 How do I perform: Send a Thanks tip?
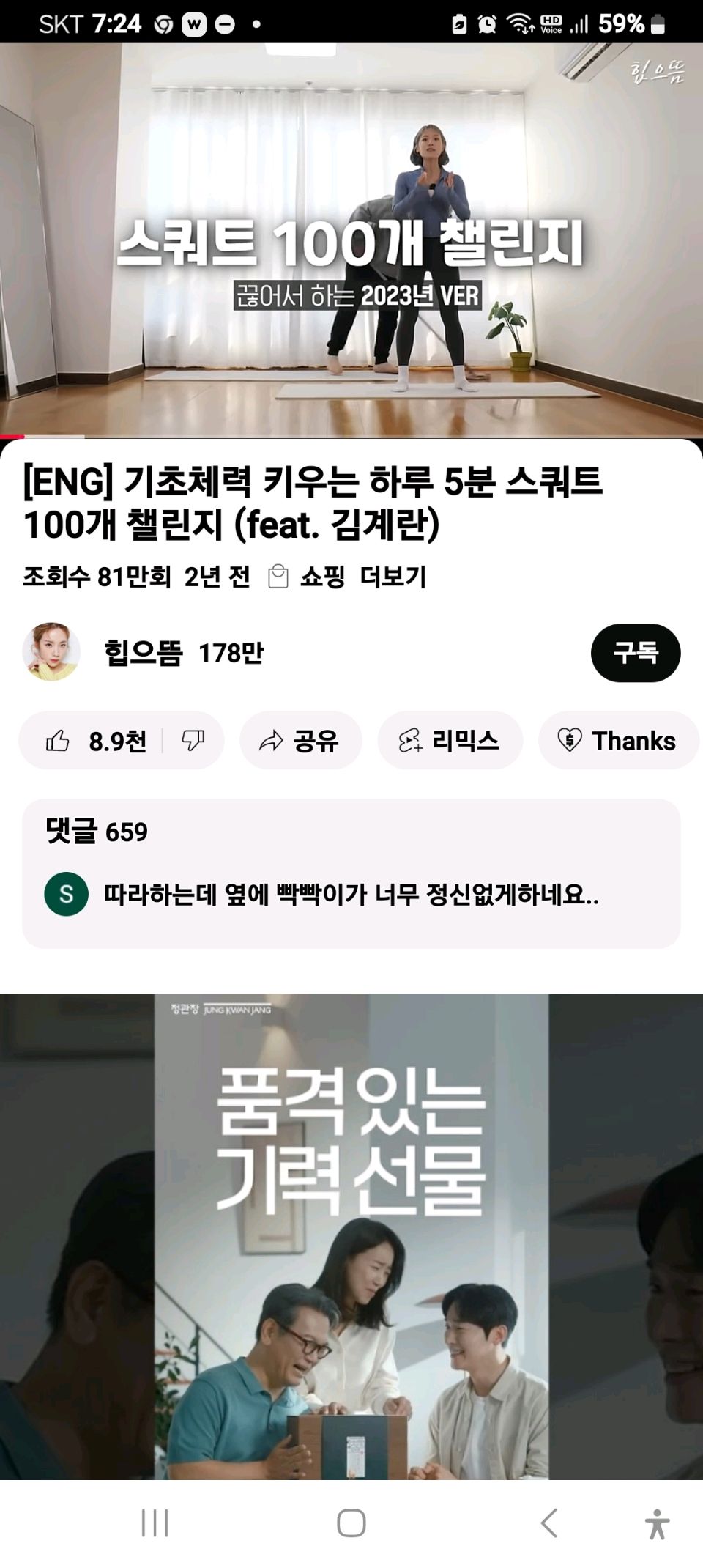618,741
